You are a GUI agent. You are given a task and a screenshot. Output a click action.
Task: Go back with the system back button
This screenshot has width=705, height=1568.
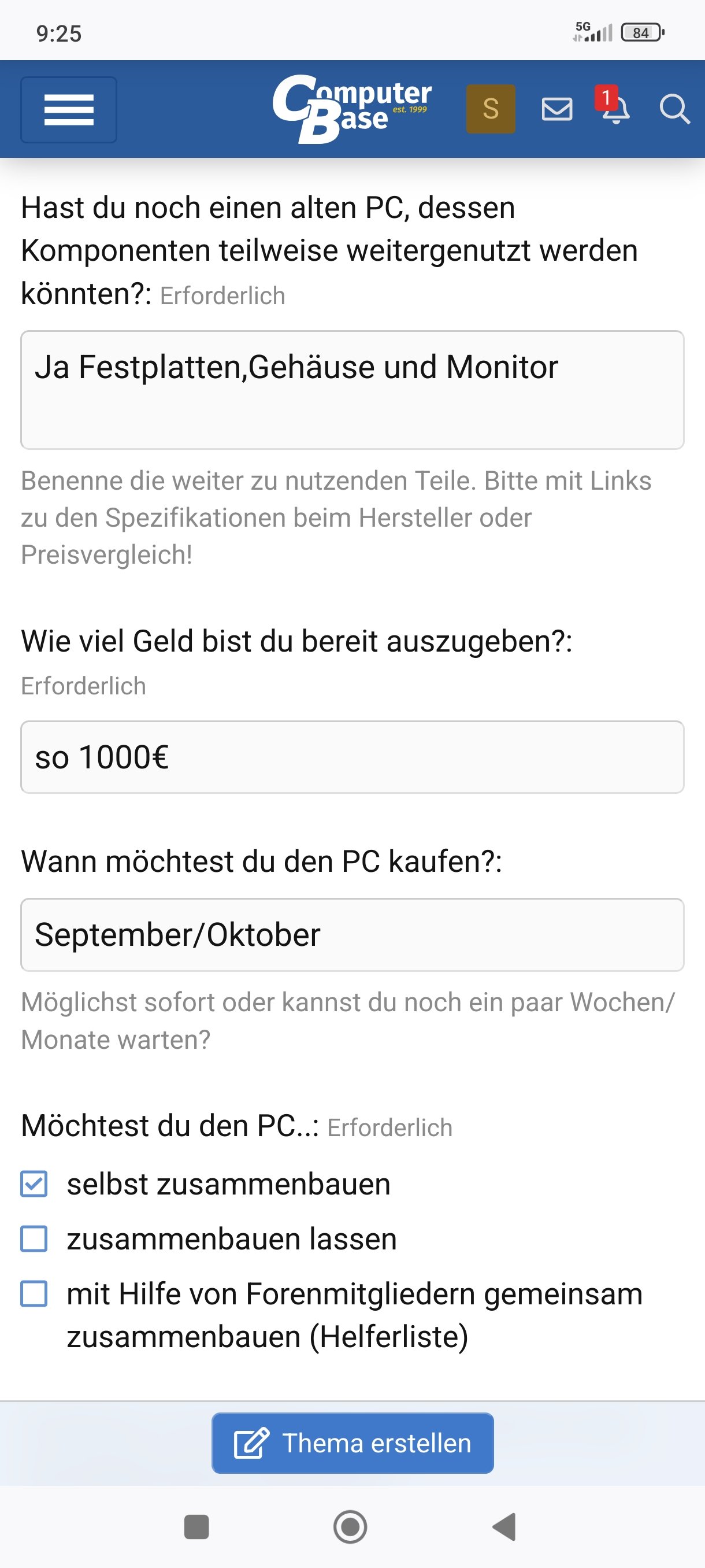tap(505, 1526)
